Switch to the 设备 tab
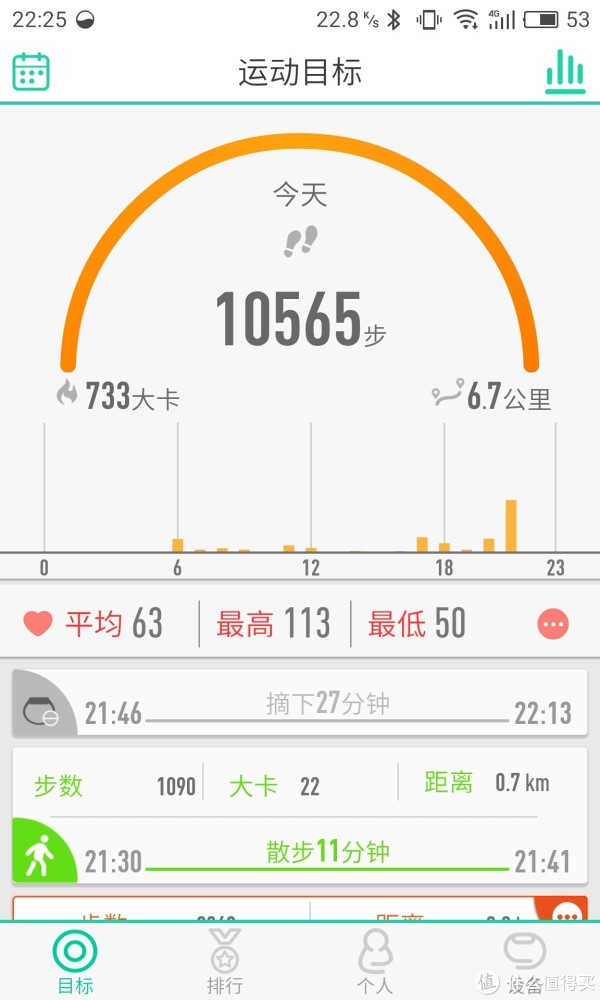 (524, 962)
